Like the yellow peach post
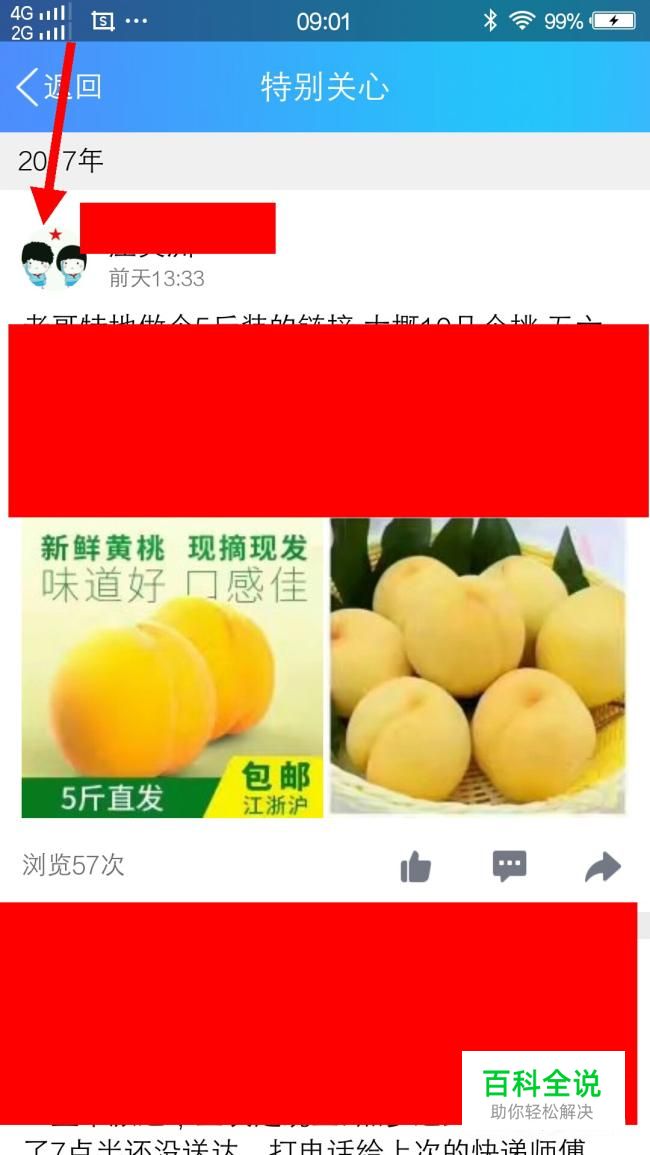The width and height of the screenshot is (650, 1155). 416,866
